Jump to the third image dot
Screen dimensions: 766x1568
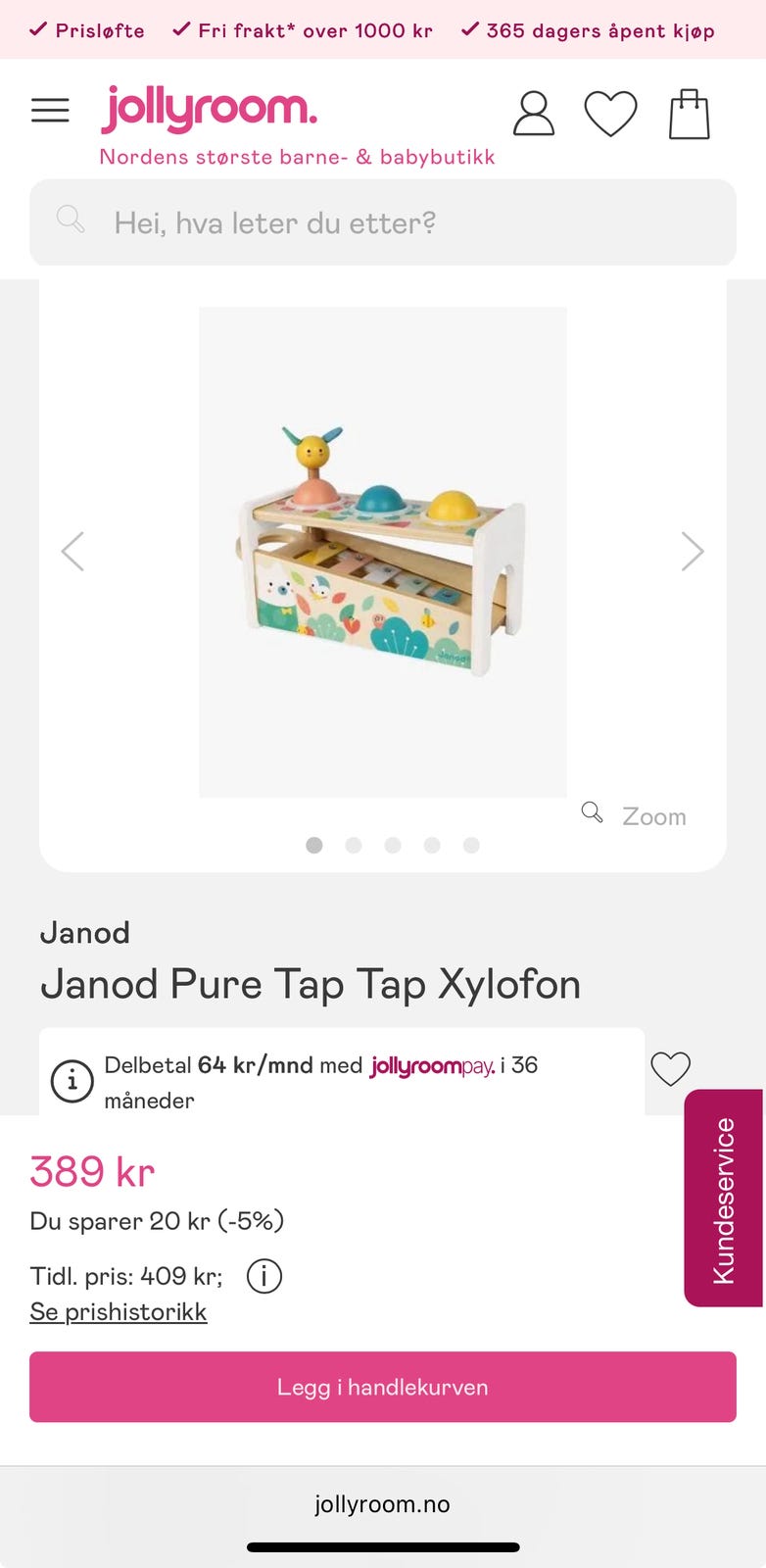click(x=393, y=845)
